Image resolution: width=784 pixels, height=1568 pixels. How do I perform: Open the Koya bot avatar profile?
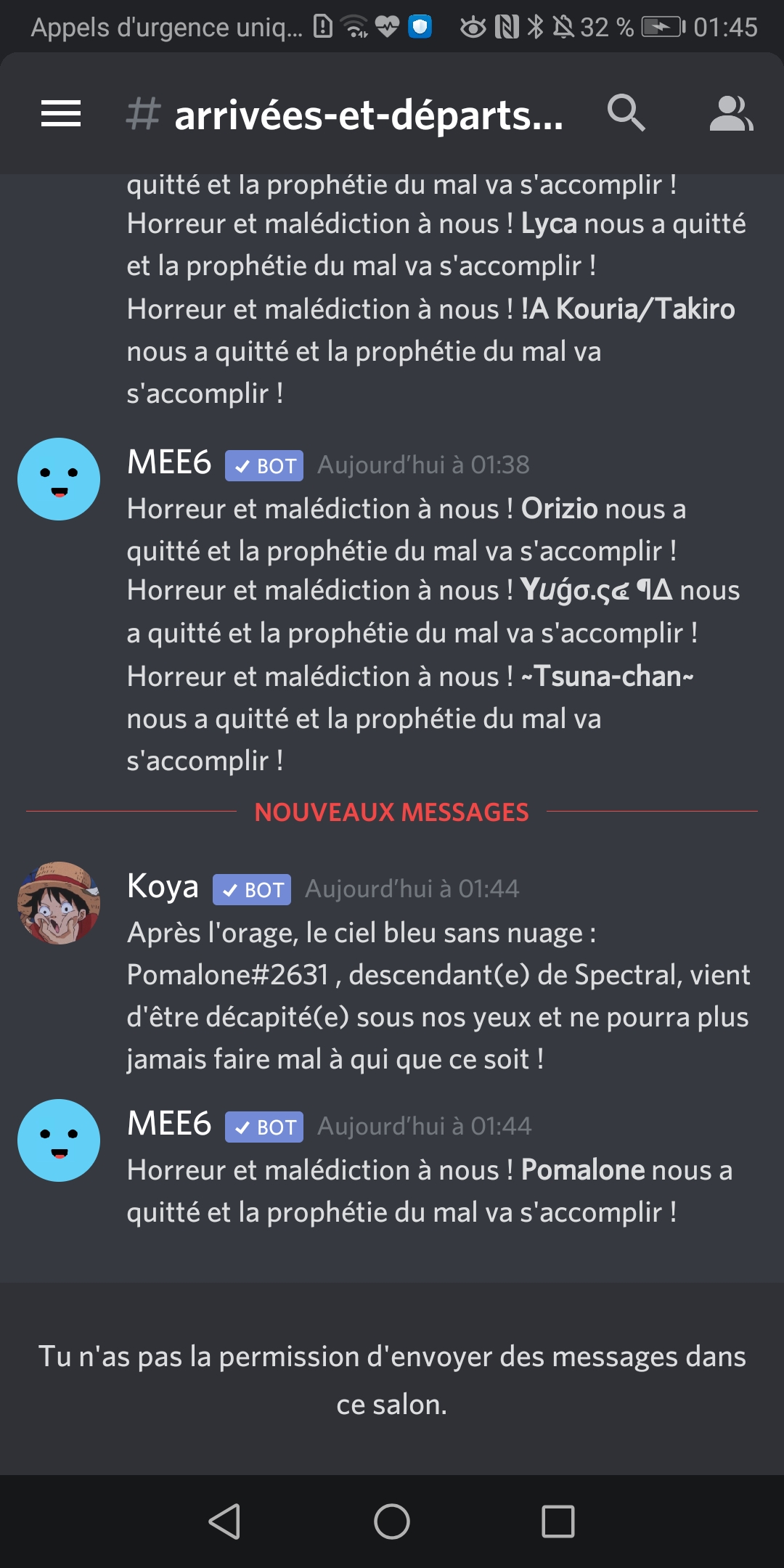click(59, 903)
